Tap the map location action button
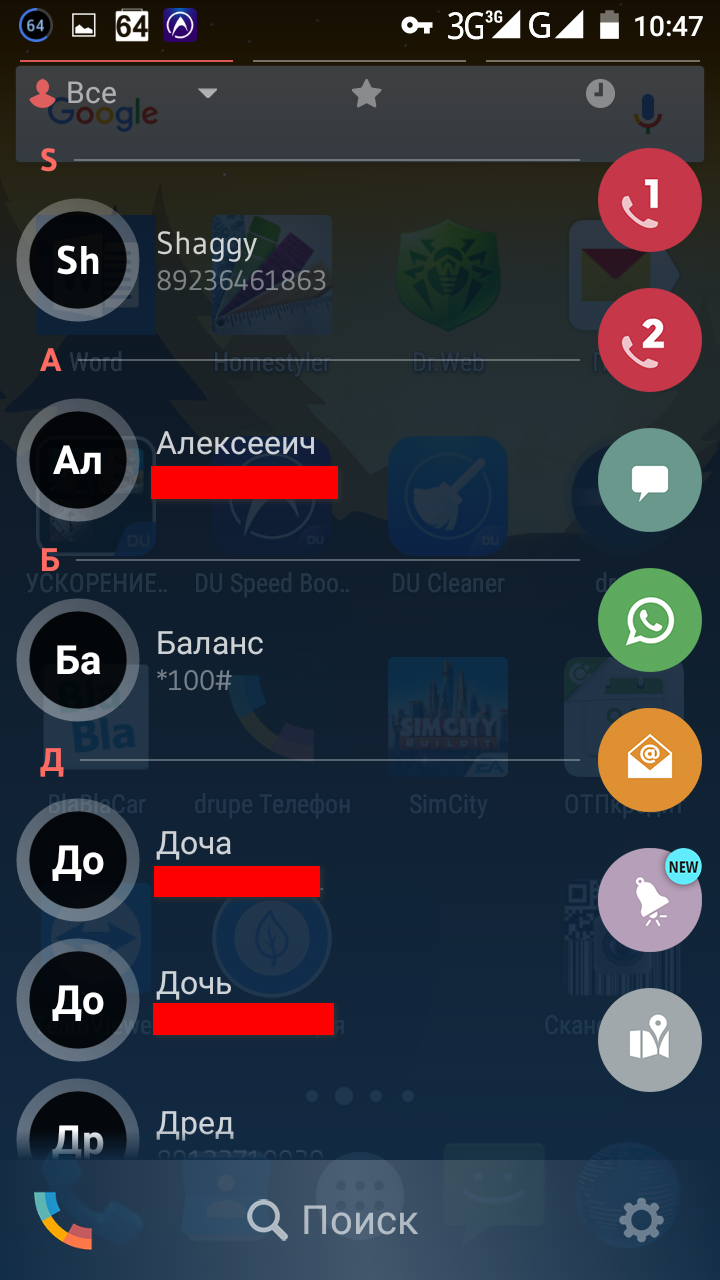720x1280 pixels. pyautogui.click(x=650, y=1040)
